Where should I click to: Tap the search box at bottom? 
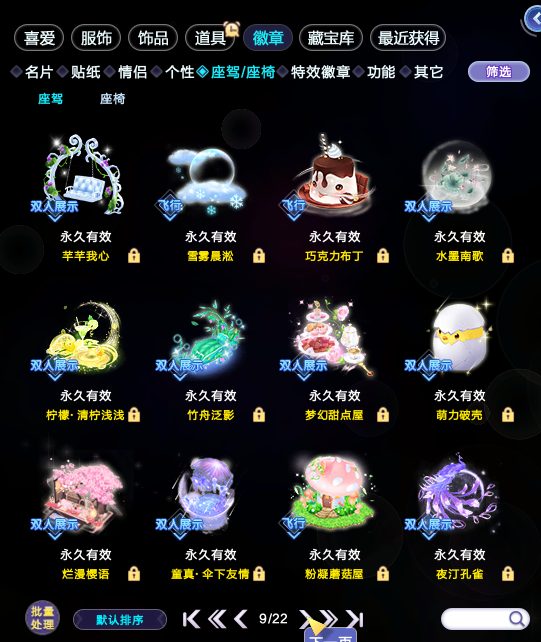click(x=485, y=619)
